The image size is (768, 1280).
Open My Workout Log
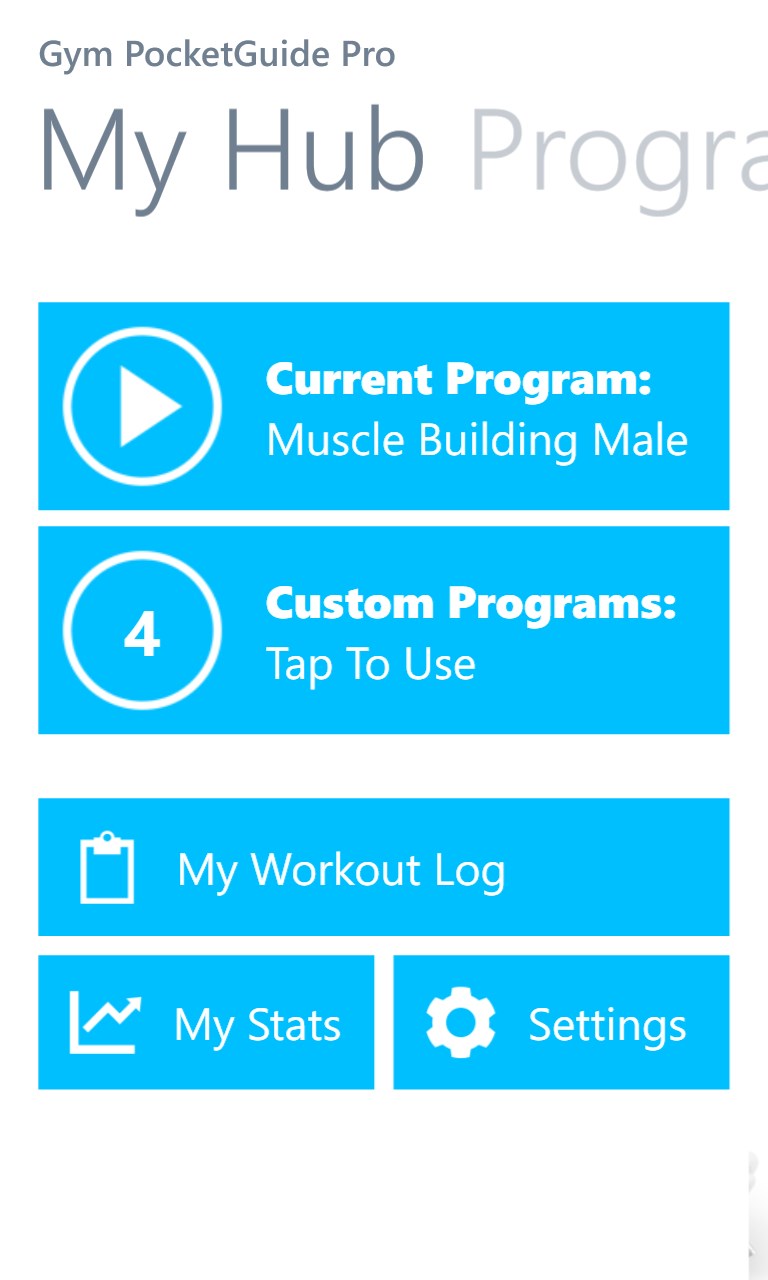(x=383, y=867)
